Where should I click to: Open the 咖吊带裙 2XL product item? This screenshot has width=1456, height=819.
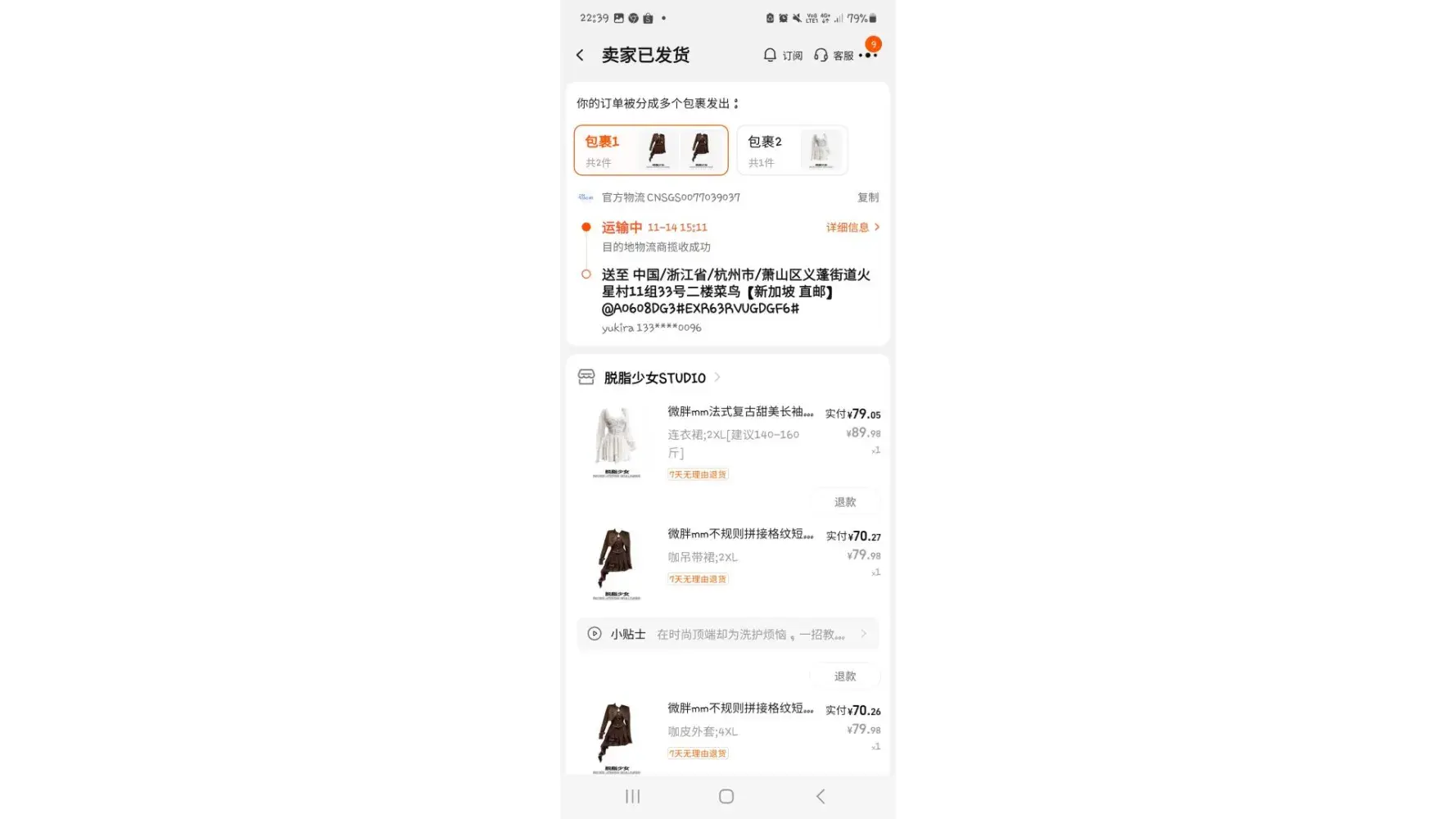[x=739, y=534]
